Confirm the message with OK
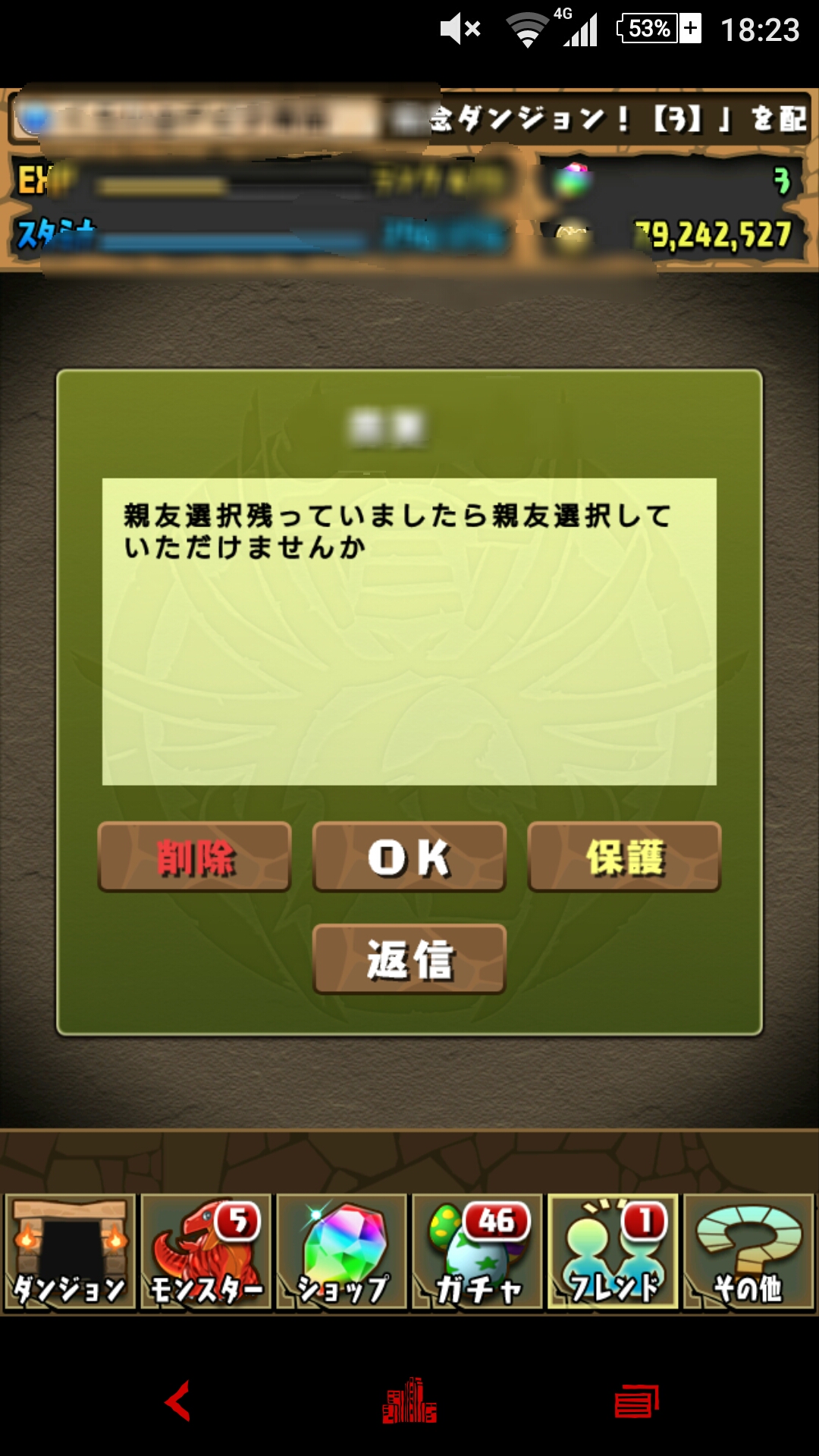 tap(409, 857)
